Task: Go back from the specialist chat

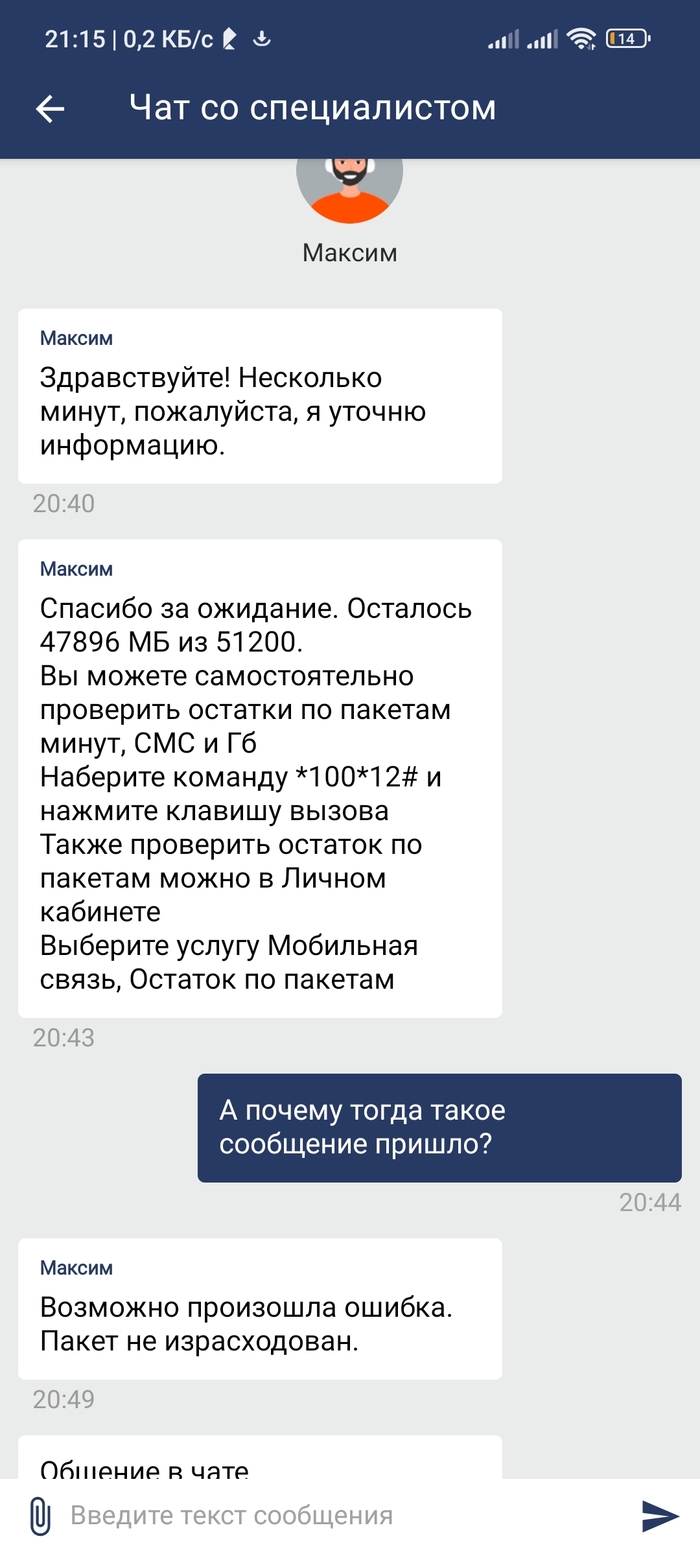Action: 50,109
